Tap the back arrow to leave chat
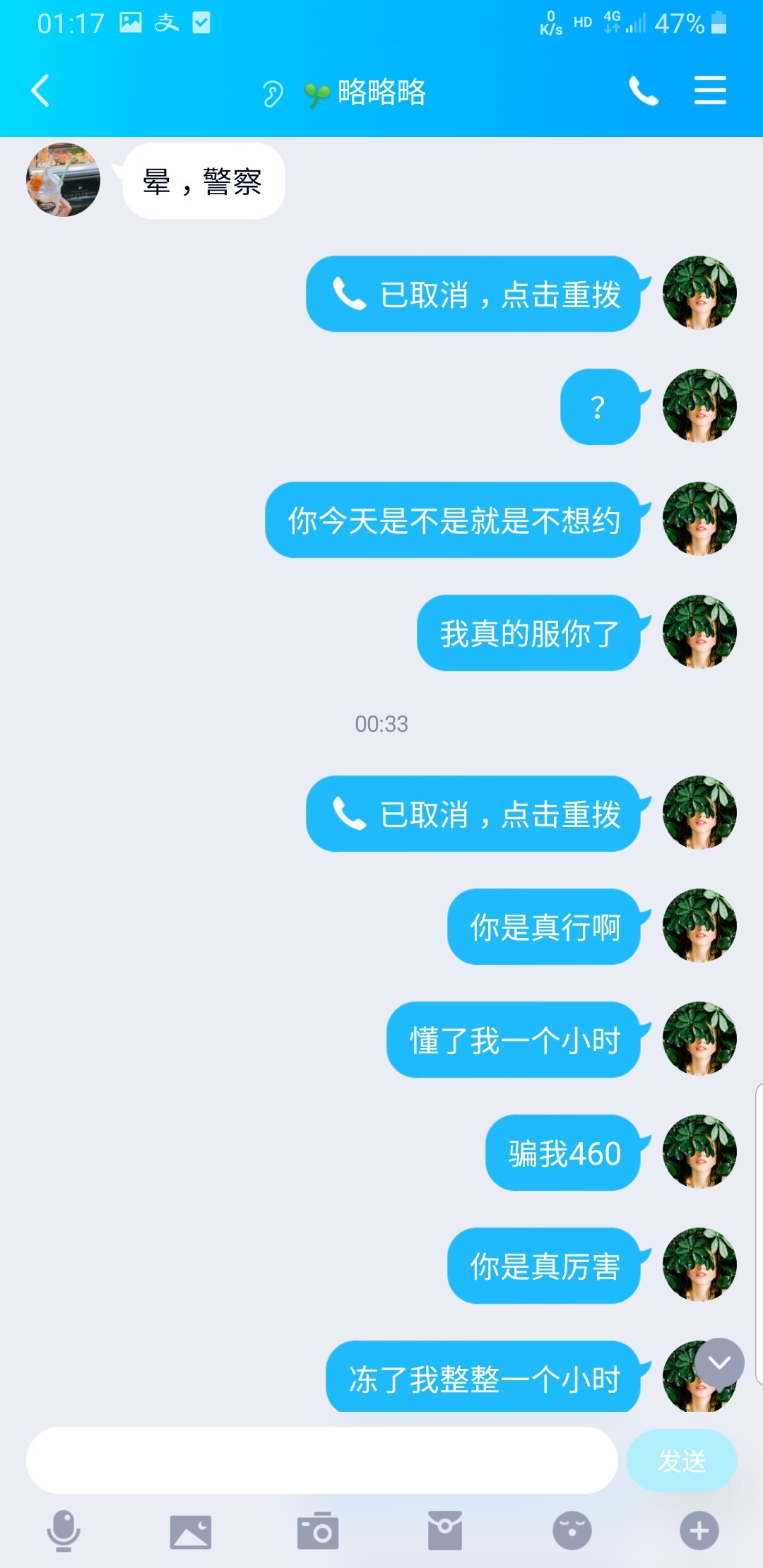The width and height of the screenshot is (763, 1568). (40, 91)
